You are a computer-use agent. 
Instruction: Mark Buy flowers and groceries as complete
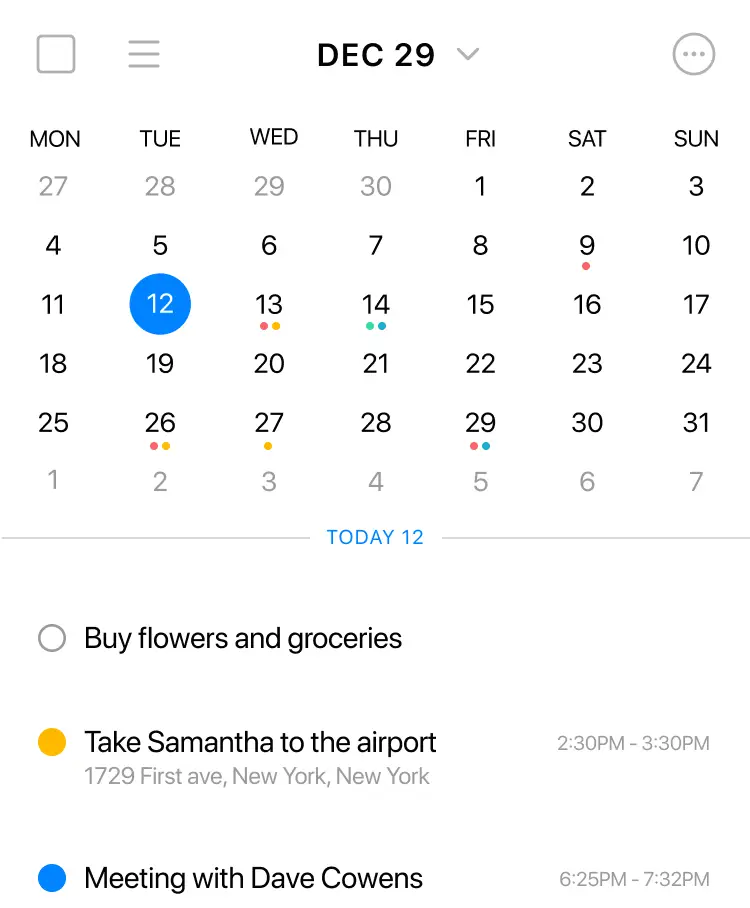pos(52,638)
